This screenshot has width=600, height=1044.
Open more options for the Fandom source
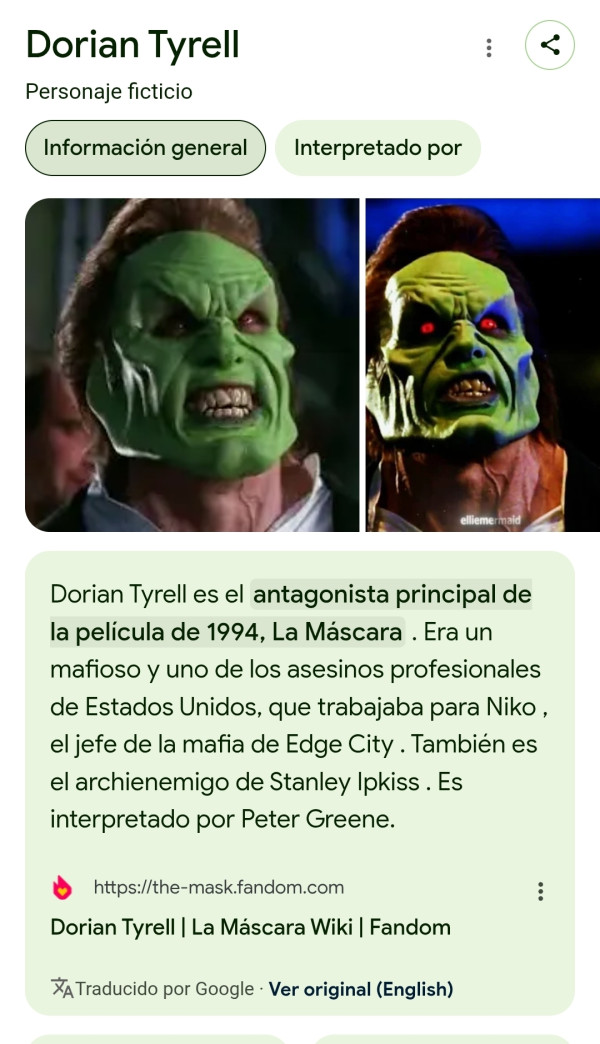point(540,891)
